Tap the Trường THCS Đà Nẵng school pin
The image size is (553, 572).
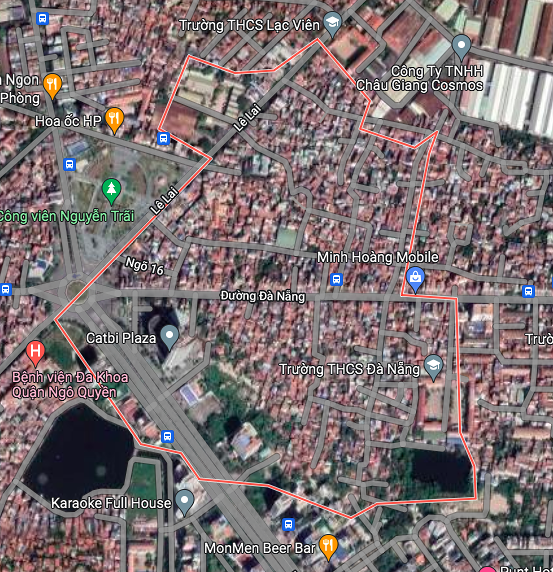433,367
